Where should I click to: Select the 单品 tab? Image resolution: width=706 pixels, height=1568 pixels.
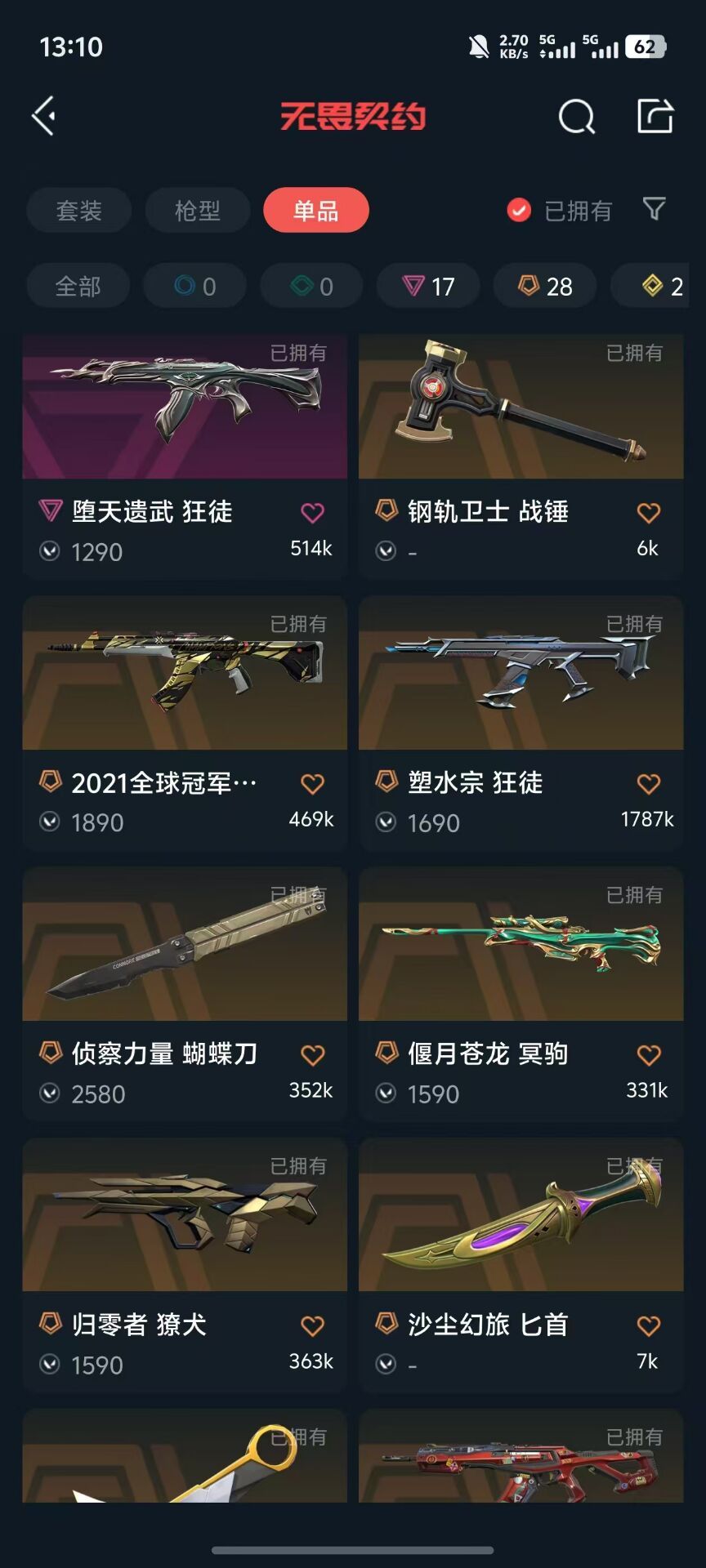(315, 211)
